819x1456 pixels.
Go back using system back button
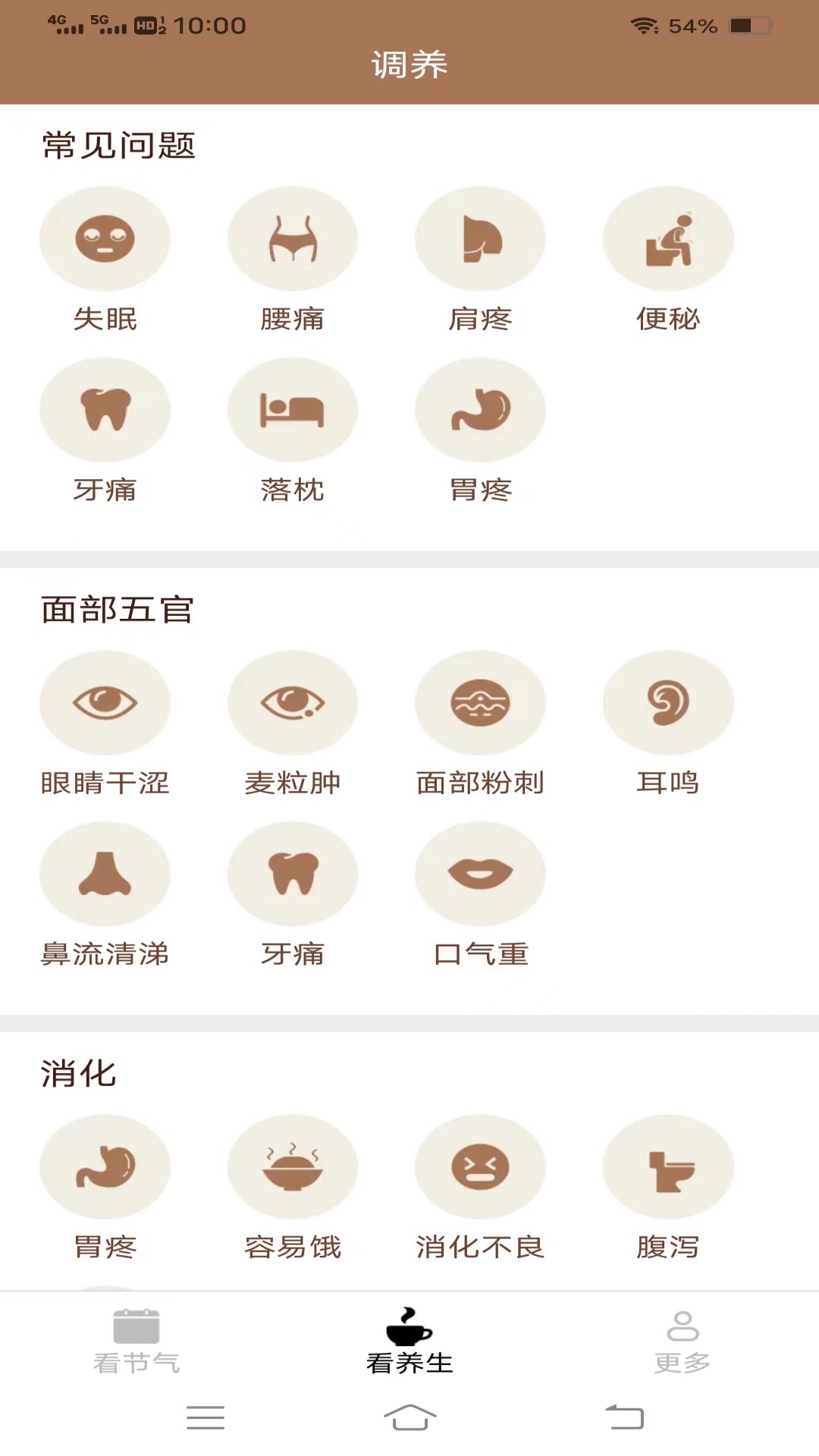624,1417
